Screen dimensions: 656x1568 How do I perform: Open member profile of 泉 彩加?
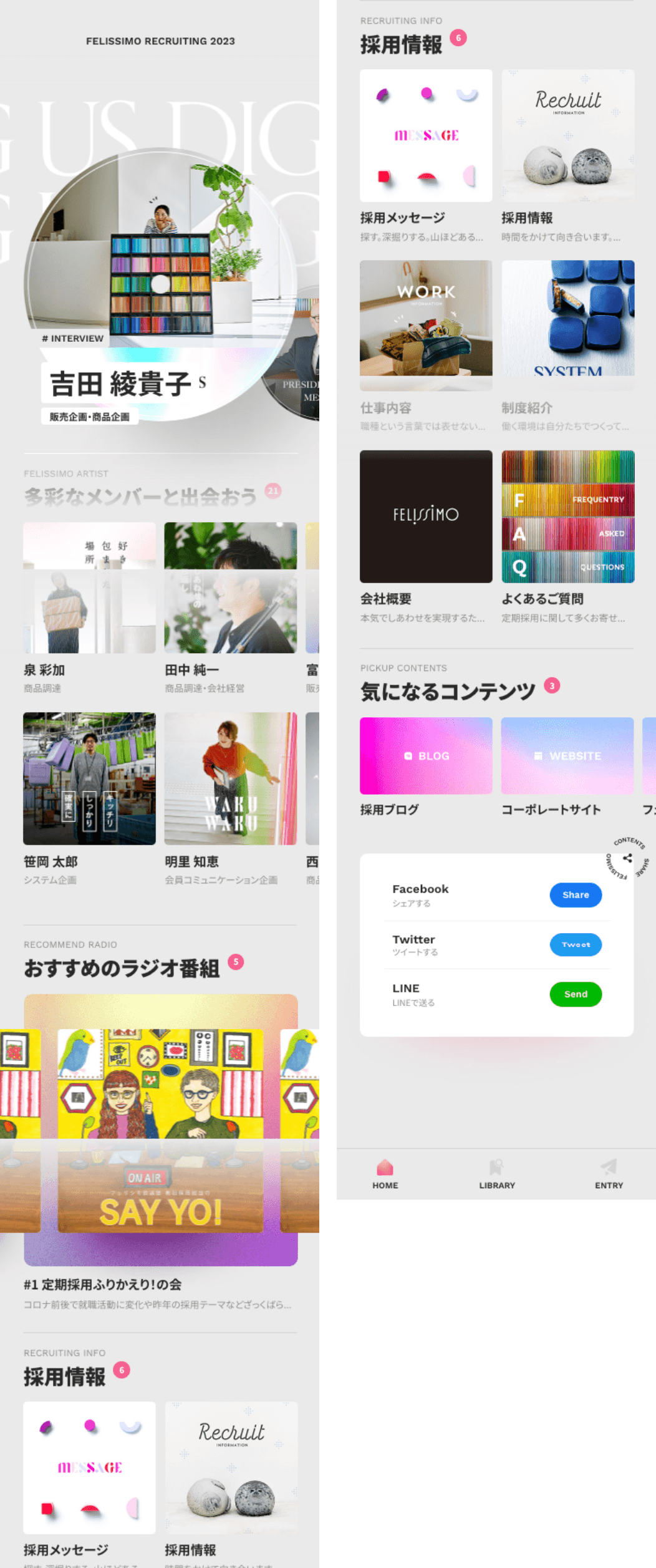[x=89, y=588]
